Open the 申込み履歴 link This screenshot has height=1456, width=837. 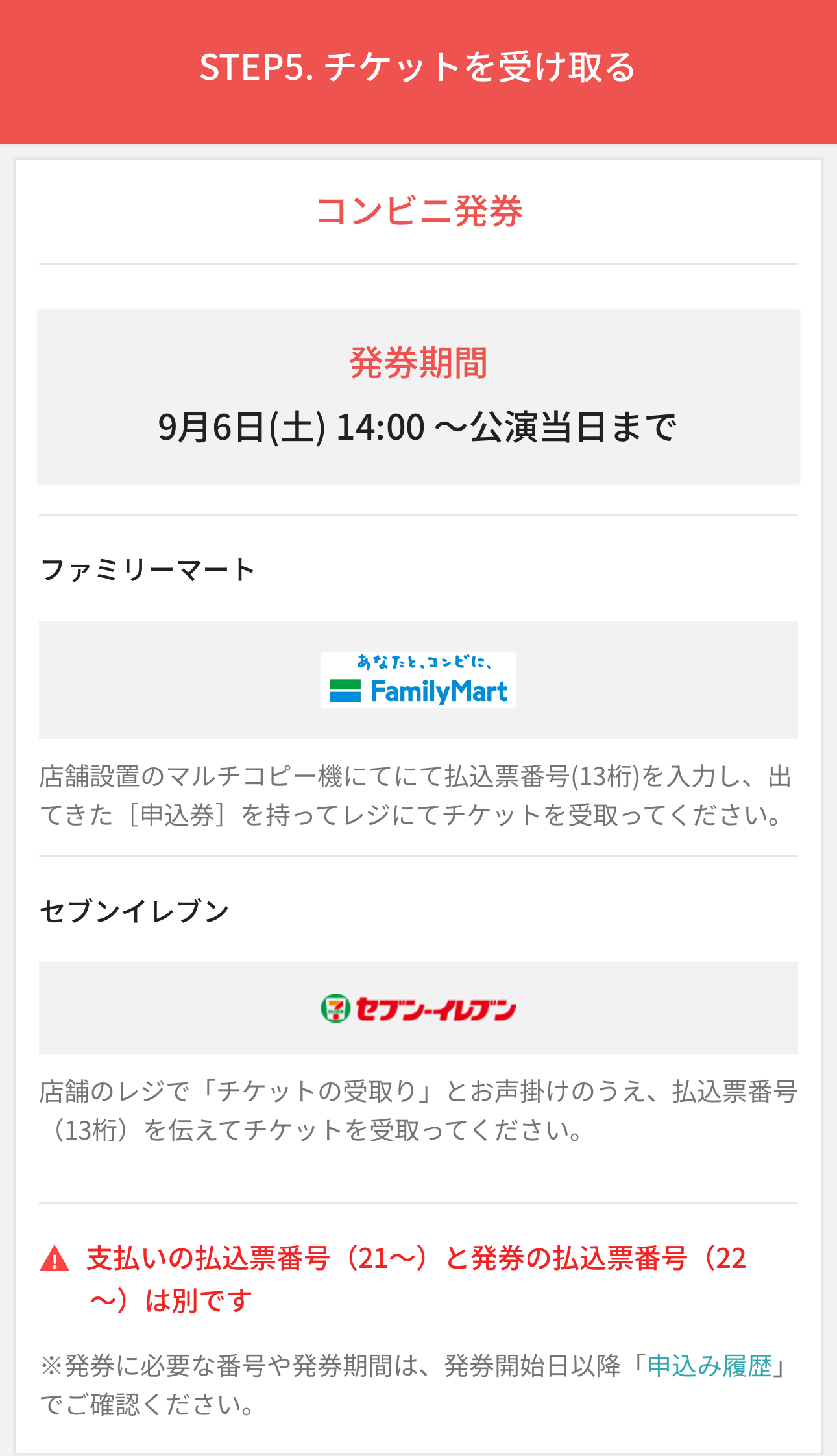[x=710, y=1365]
